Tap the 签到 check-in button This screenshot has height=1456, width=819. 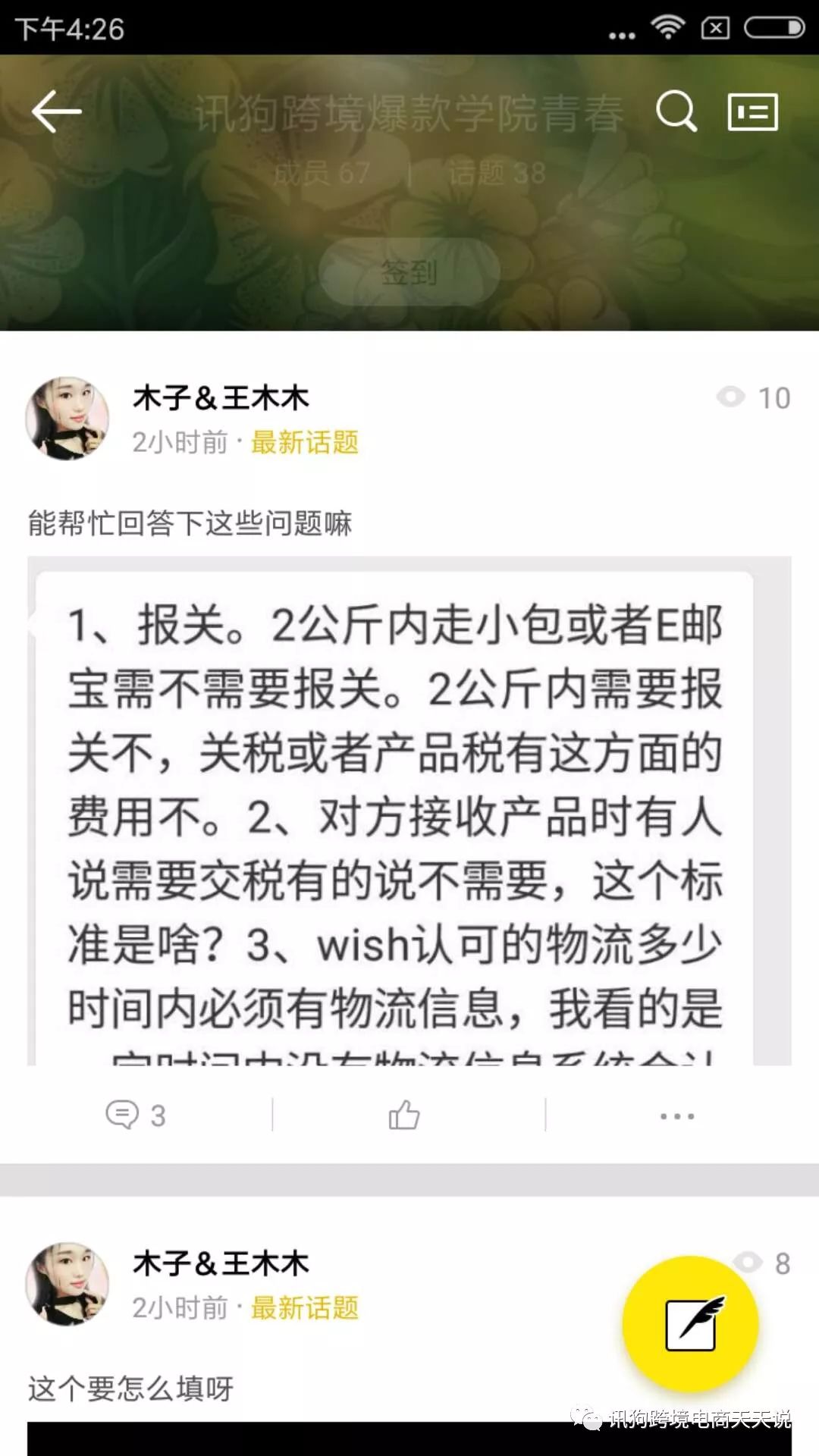tap(409, 271)
